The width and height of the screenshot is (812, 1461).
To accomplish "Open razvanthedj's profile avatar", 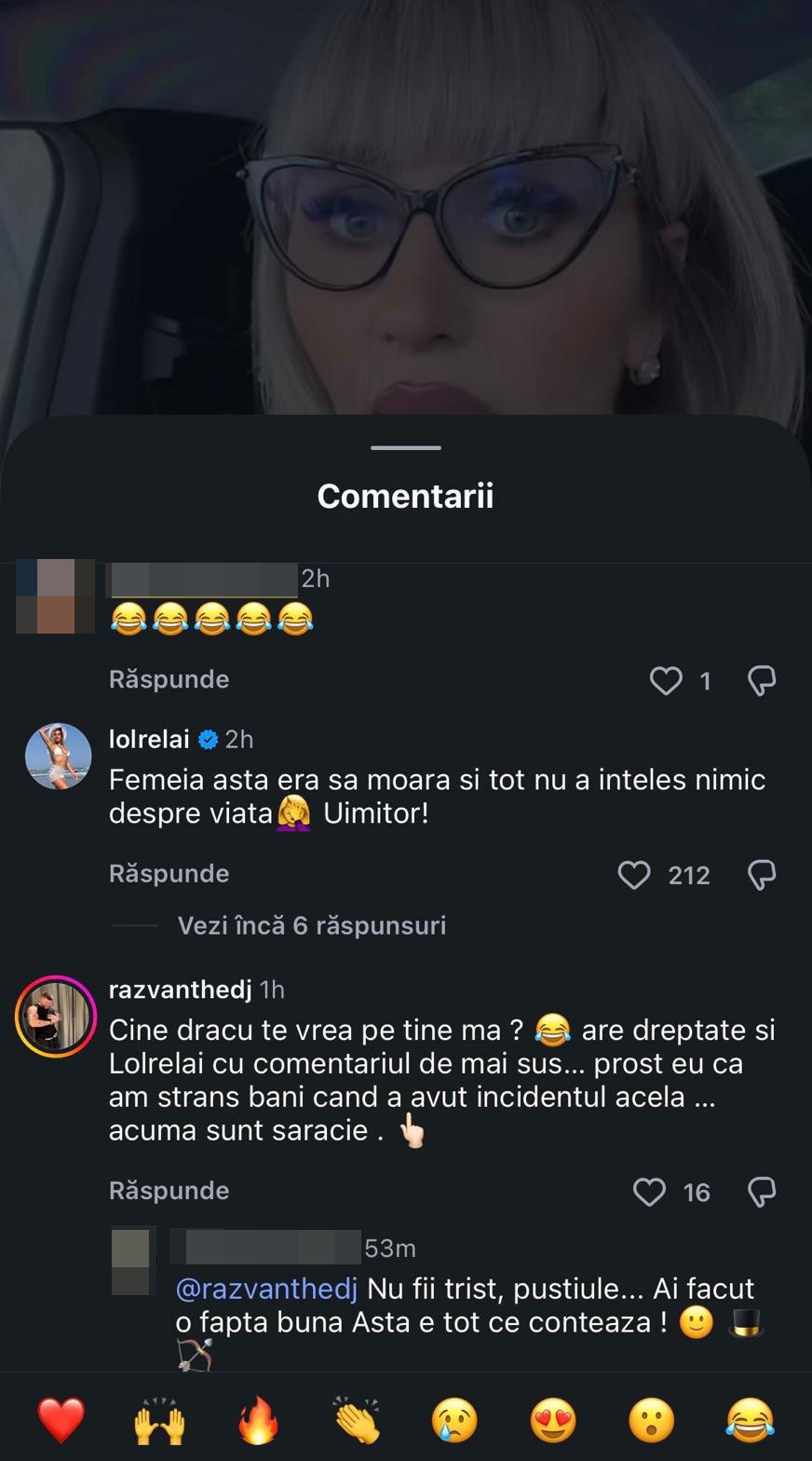I will 56,1017.
